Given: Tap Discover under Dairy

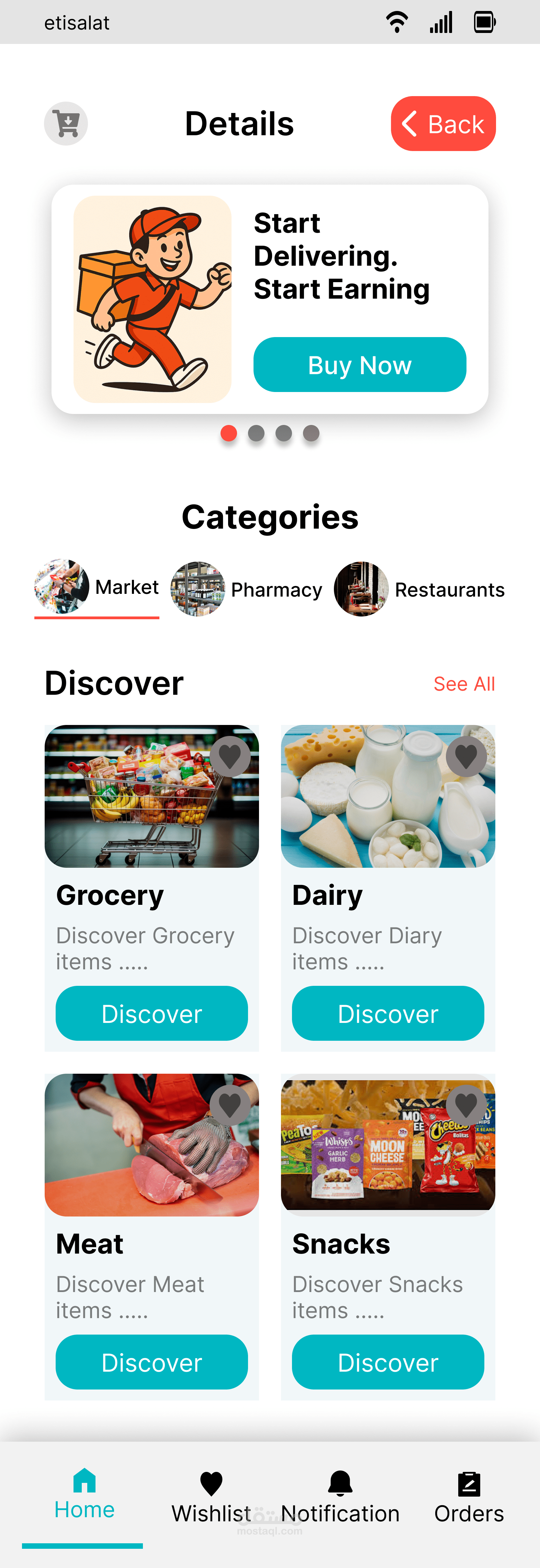Looking at the screenshot, I should pyautogui.click(x=387, y=1014).
